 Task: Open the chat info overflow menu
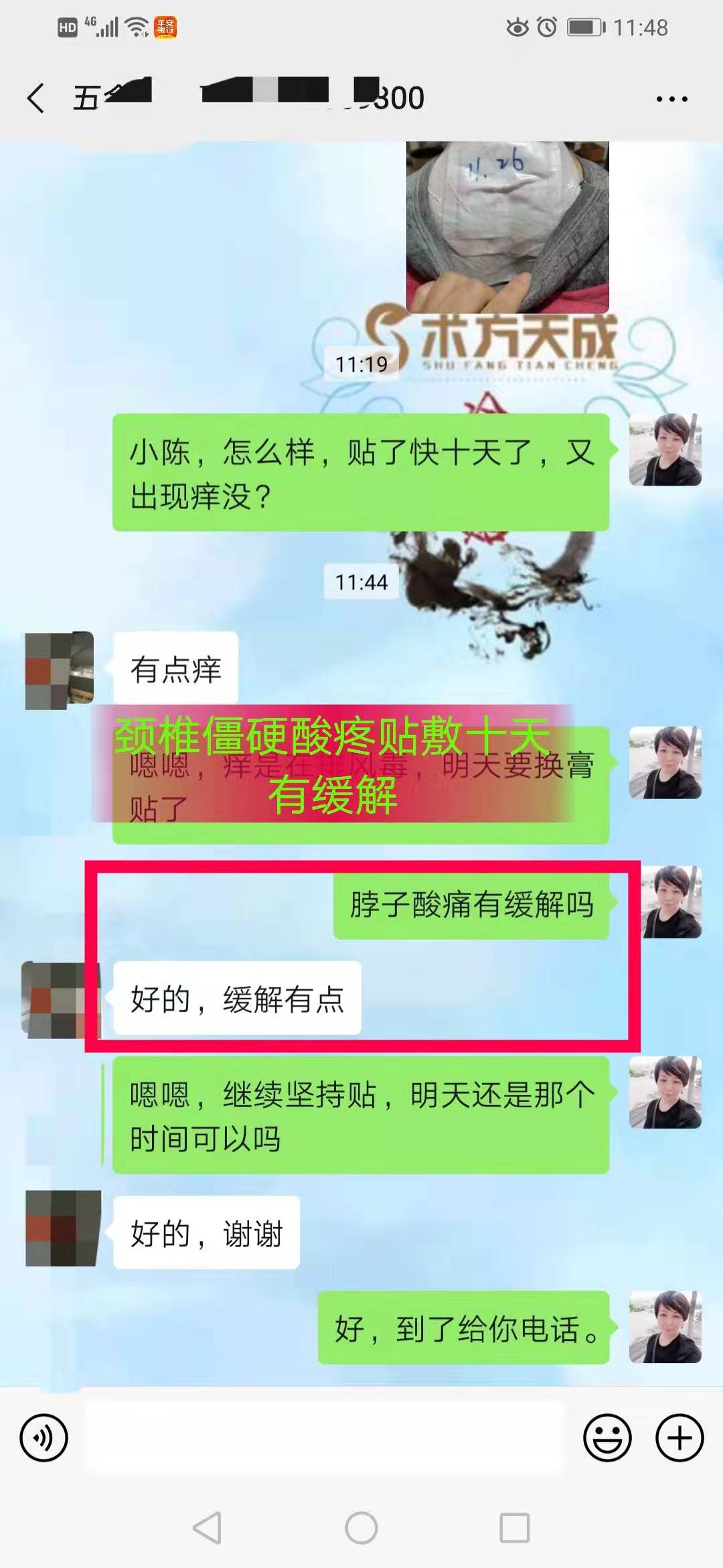click(671, 99)
